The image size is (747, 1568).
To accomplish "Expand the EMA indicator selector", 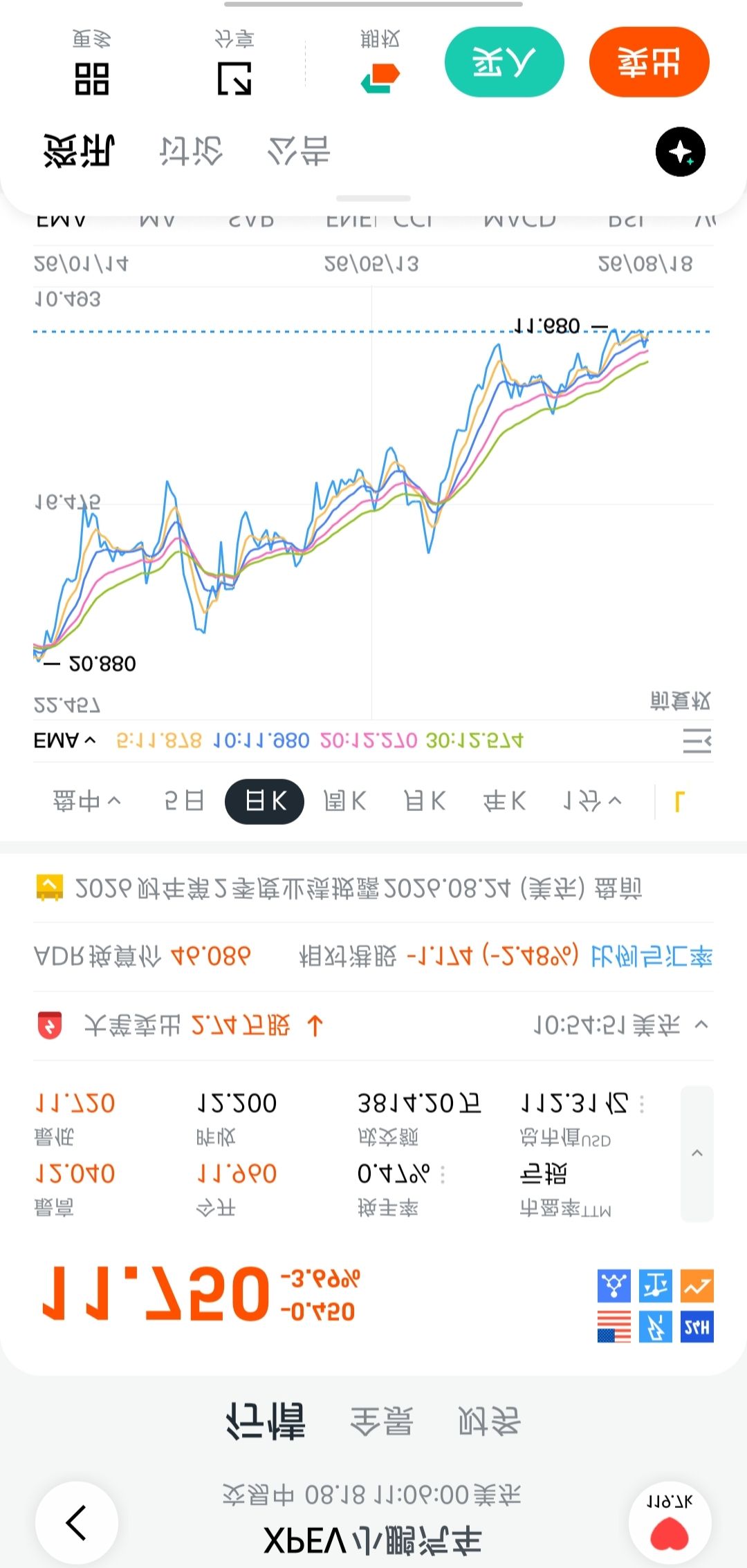I will pos(64,741).
